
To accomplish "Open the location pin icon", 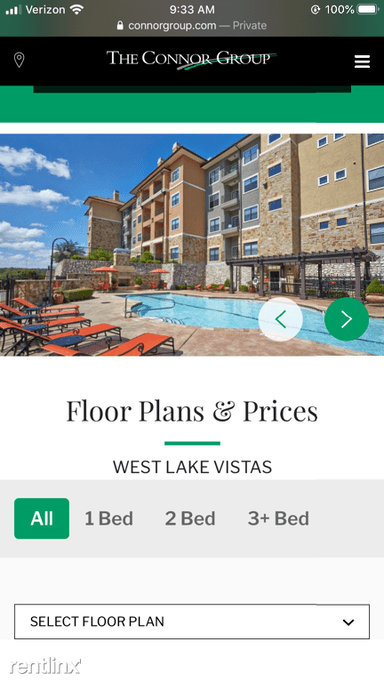I will point(19,60).
